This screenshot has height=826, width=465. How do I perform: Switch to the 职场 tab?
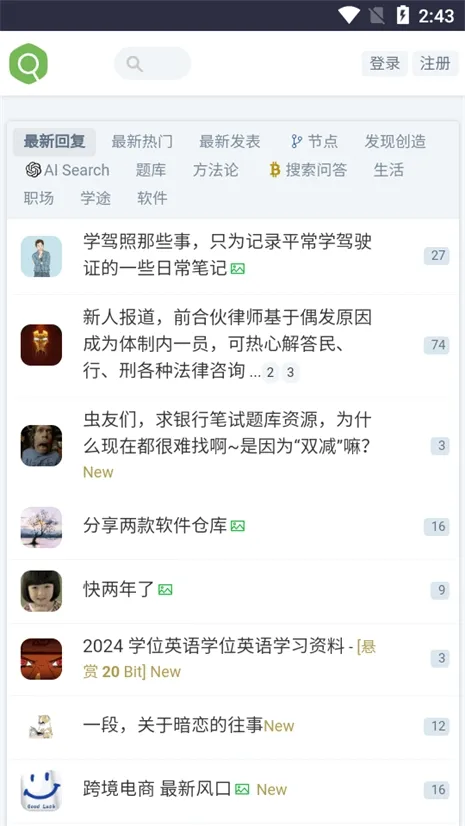coord(38,198)
